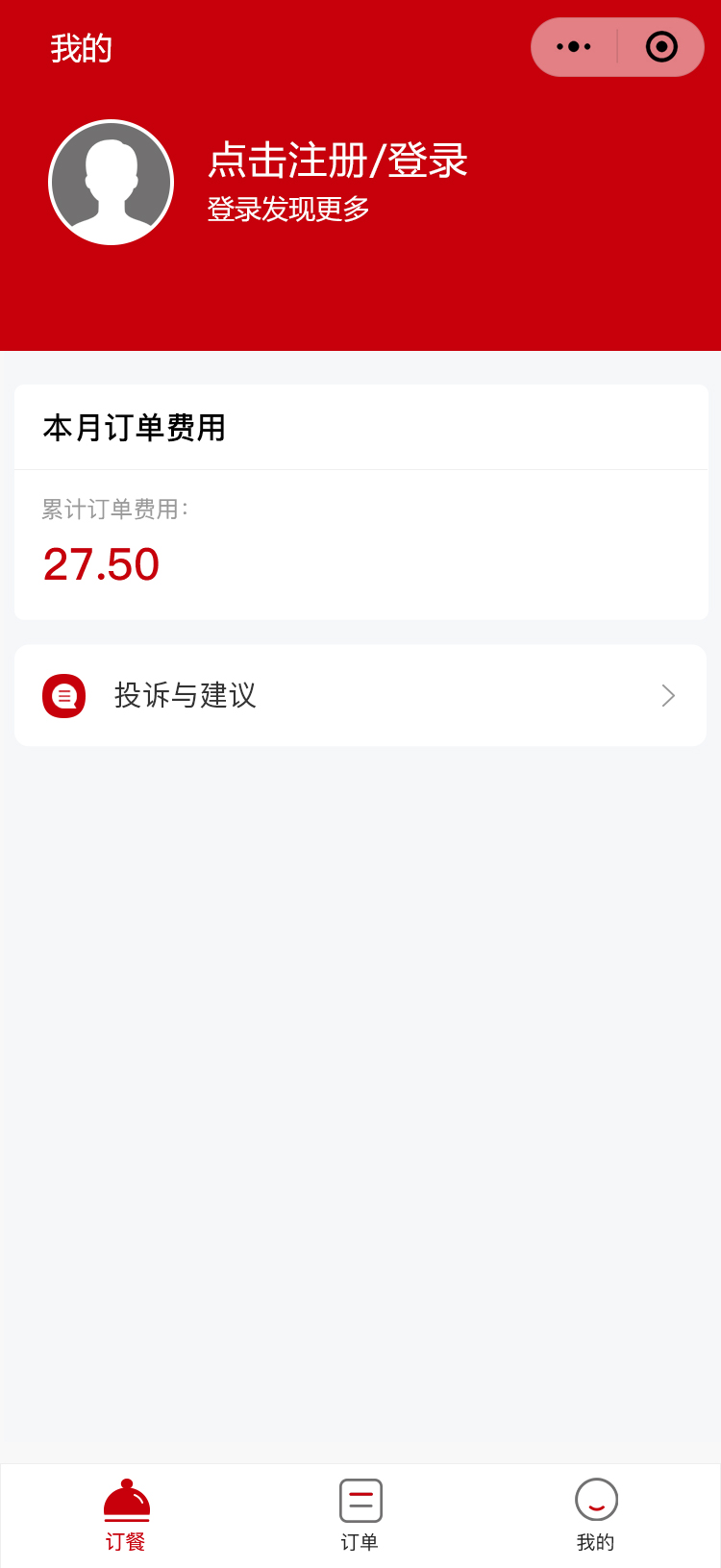The image size is (721, 1568).
Task: Open the 投诉与建议 row
Action: pos(360,695)
